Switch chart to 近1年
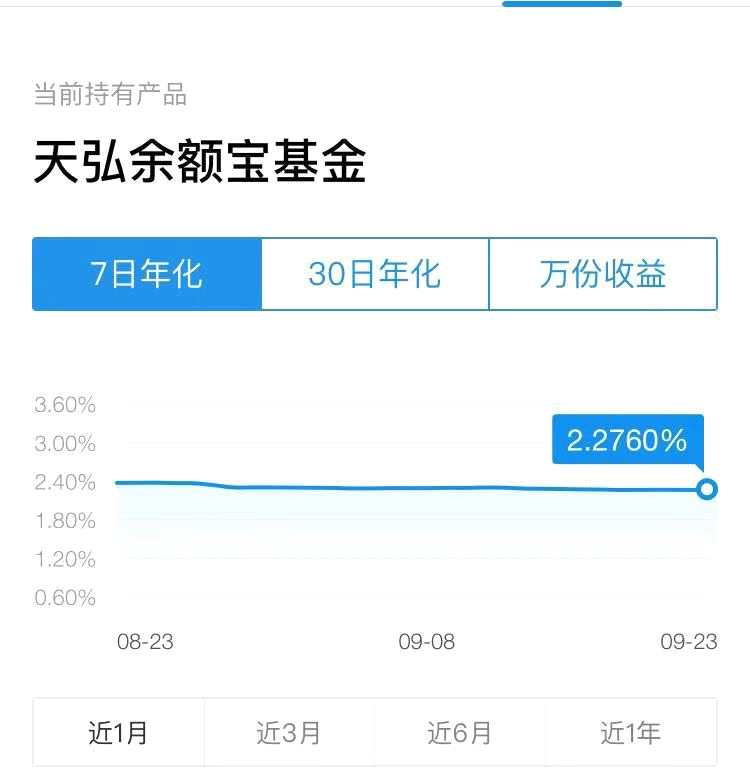The height and width of the screenshot is (770, 750). (631, 733)
